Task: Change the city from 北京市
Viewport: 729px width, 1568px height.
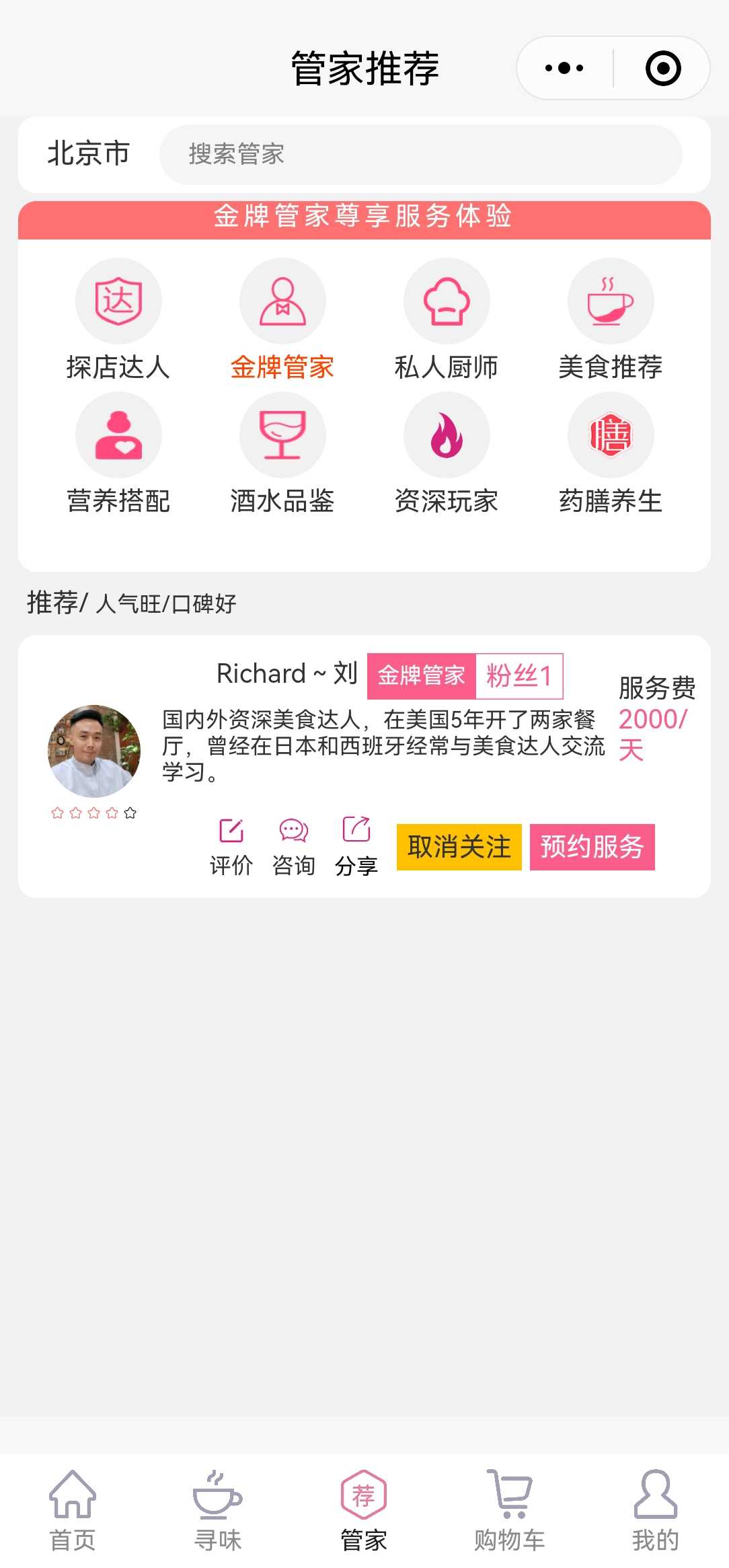Action: (88, 154)
